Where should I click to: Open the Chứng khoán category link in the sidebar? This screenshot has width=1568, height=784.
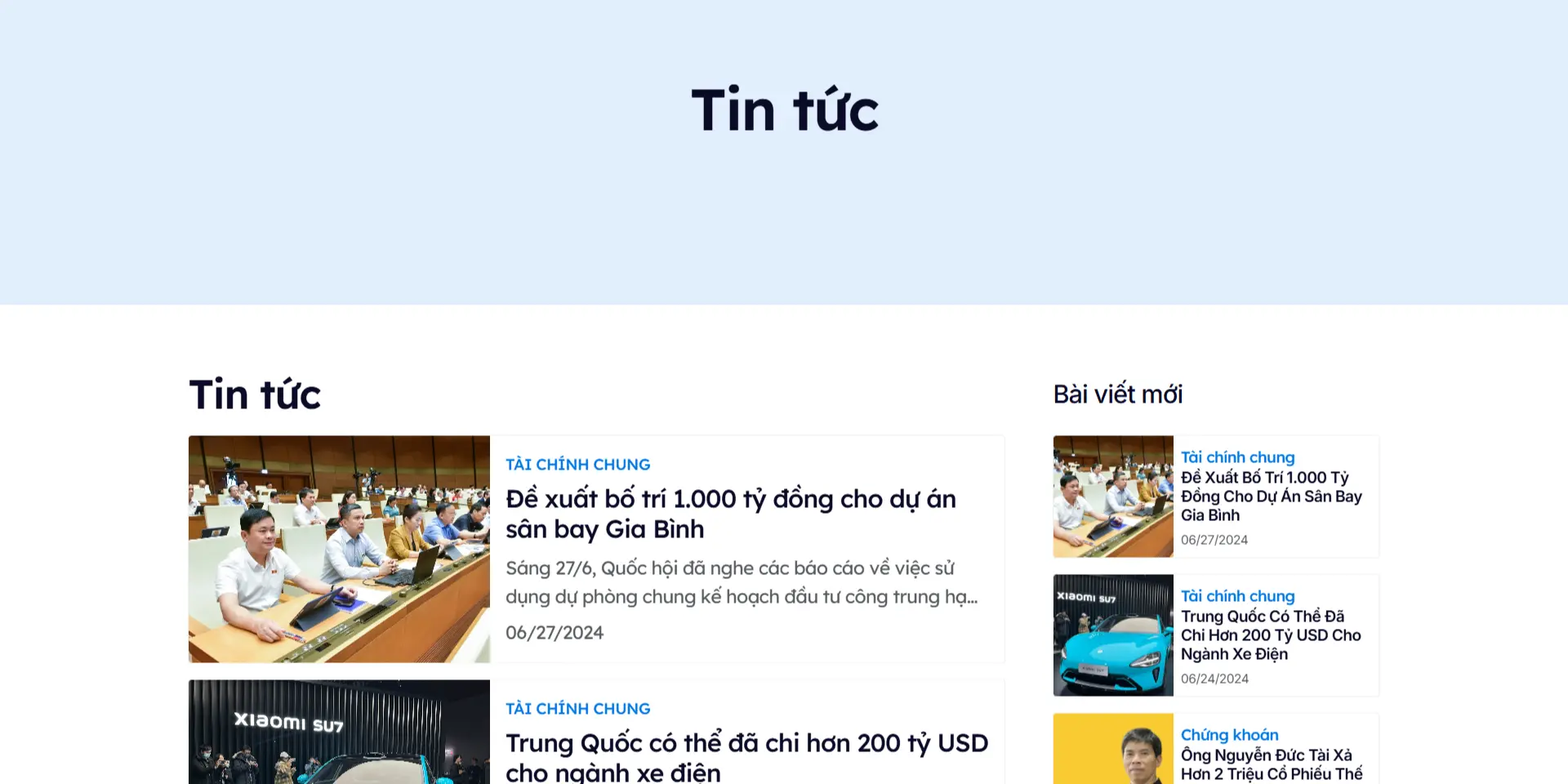click(x=1229, y=735)
